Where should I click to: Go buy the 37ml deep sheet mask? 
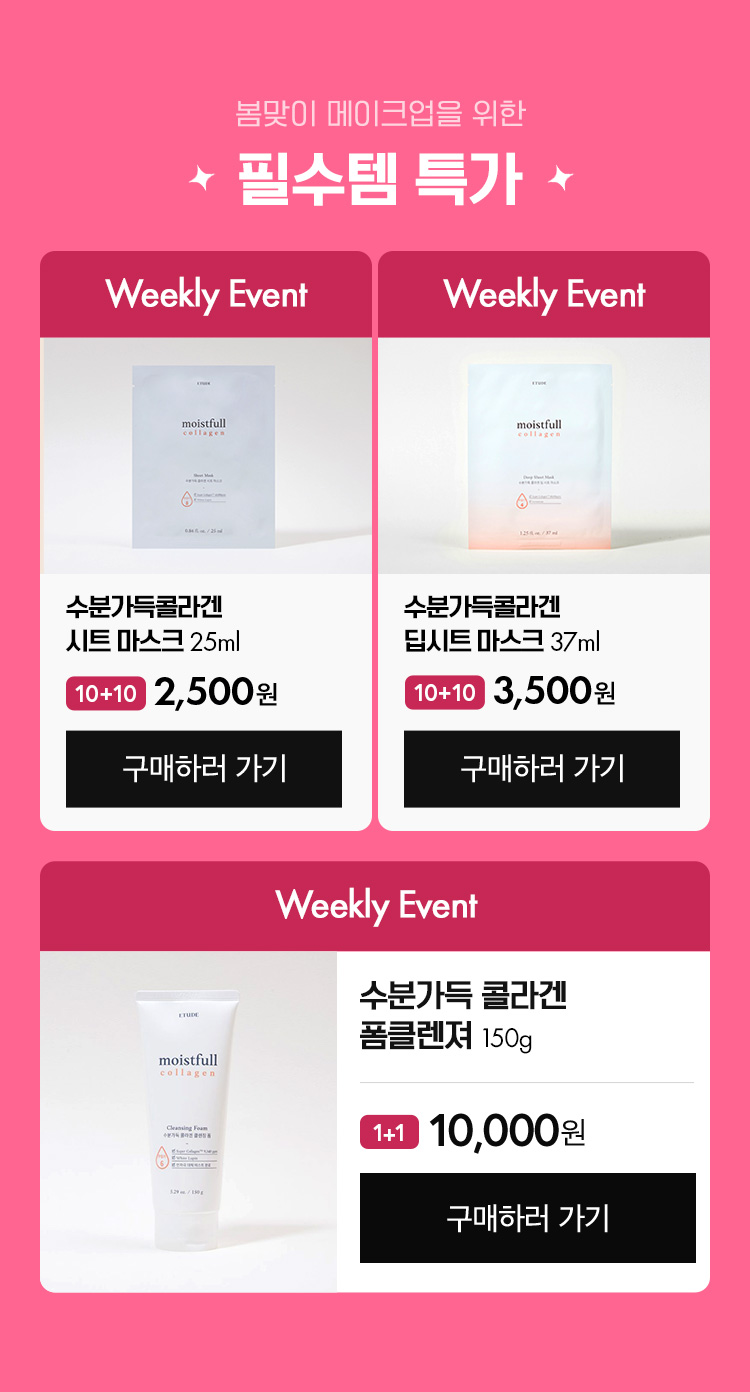pos(541,768)
